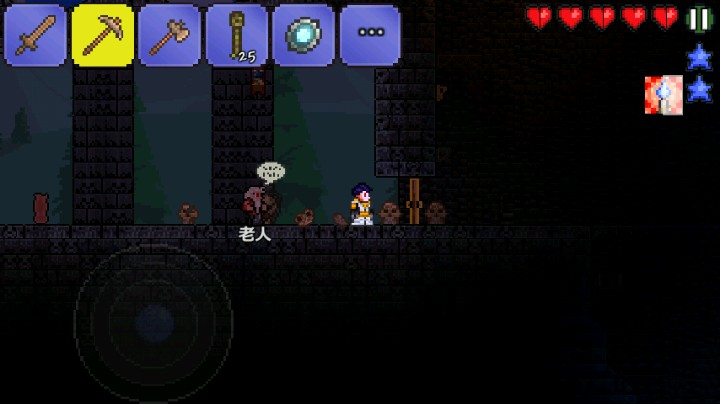Tap the virtual movement joystick

(153, 322)
